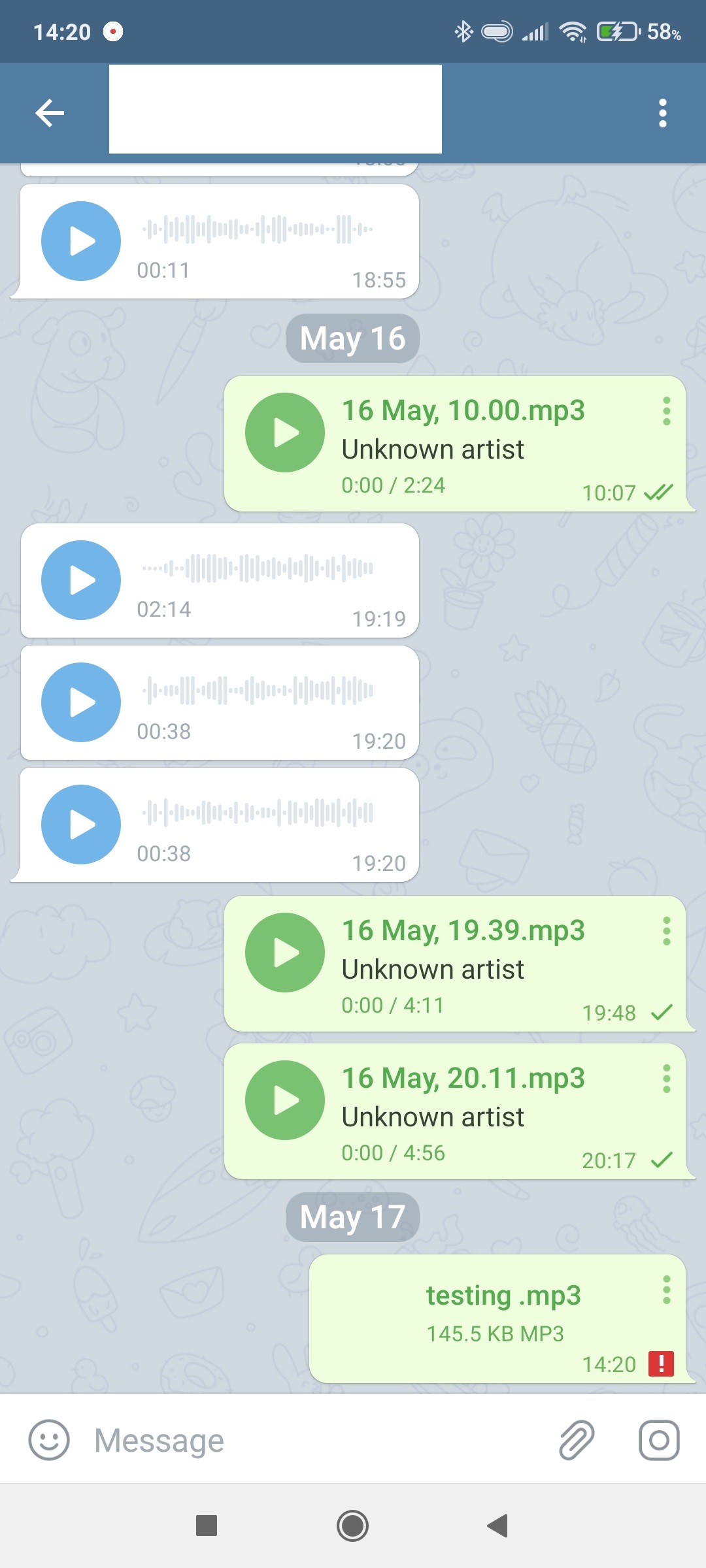
Task: Open the emoji picker
Action: point(49,1440)
